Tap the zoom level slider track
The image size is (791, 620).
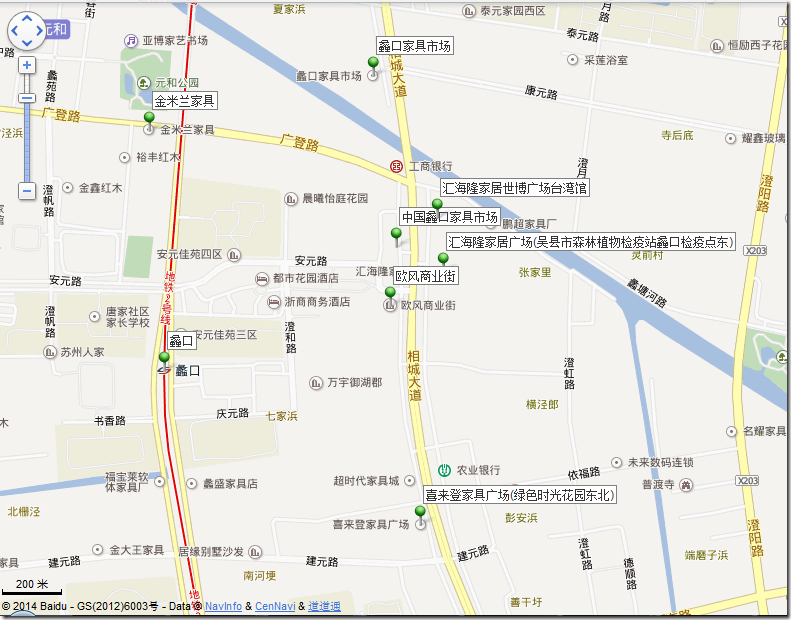pos(27,140)
